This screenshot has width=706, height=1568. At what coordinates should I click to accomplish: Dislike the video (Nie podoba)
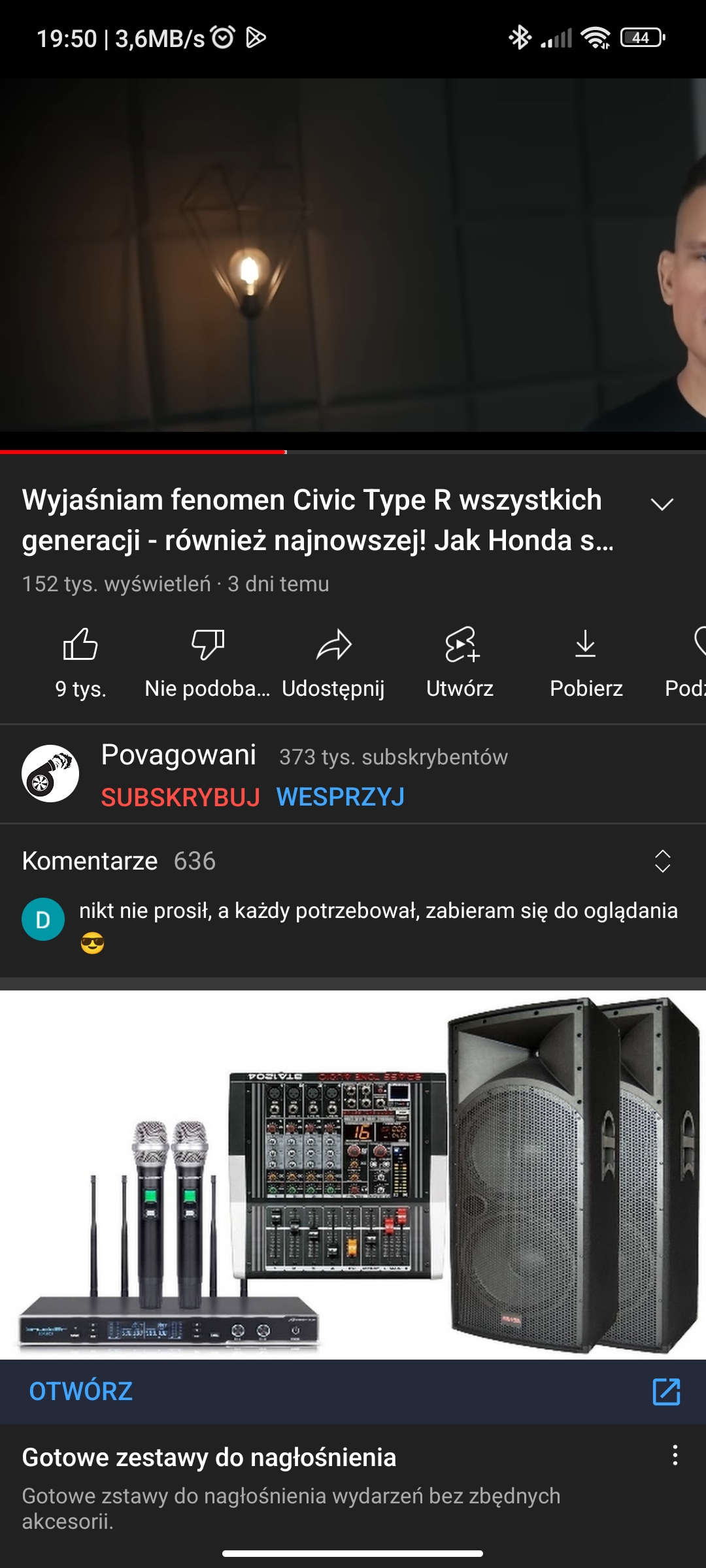(207, 661)
